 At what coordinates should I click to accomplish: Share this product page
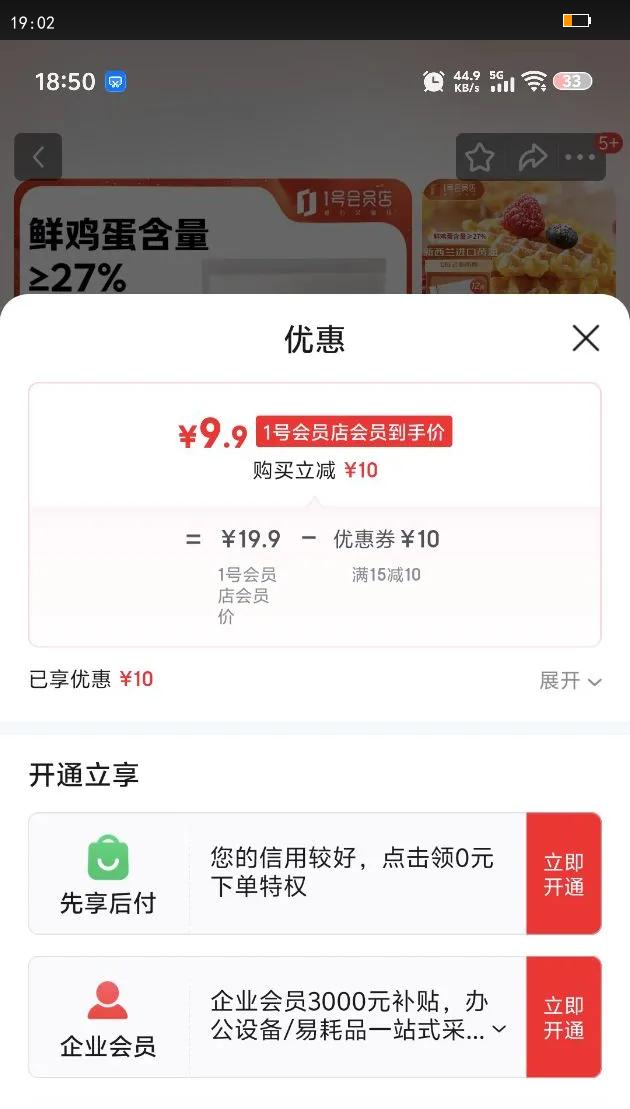click(532, 157)
